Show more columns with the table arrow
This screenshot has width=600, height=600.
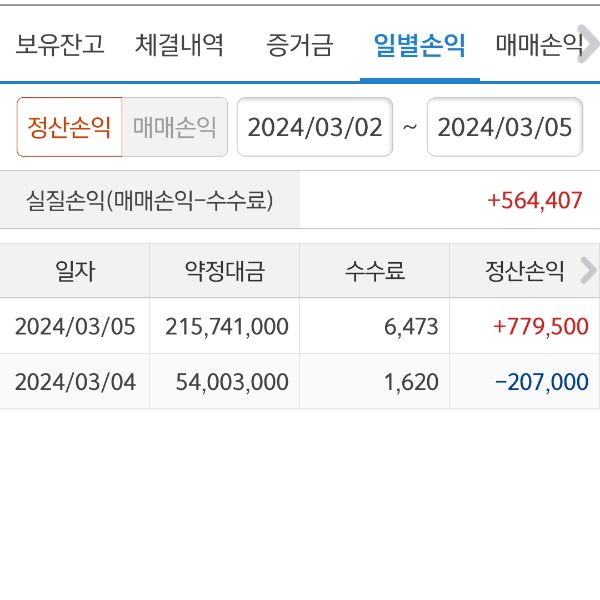click(x=588, y=270)
